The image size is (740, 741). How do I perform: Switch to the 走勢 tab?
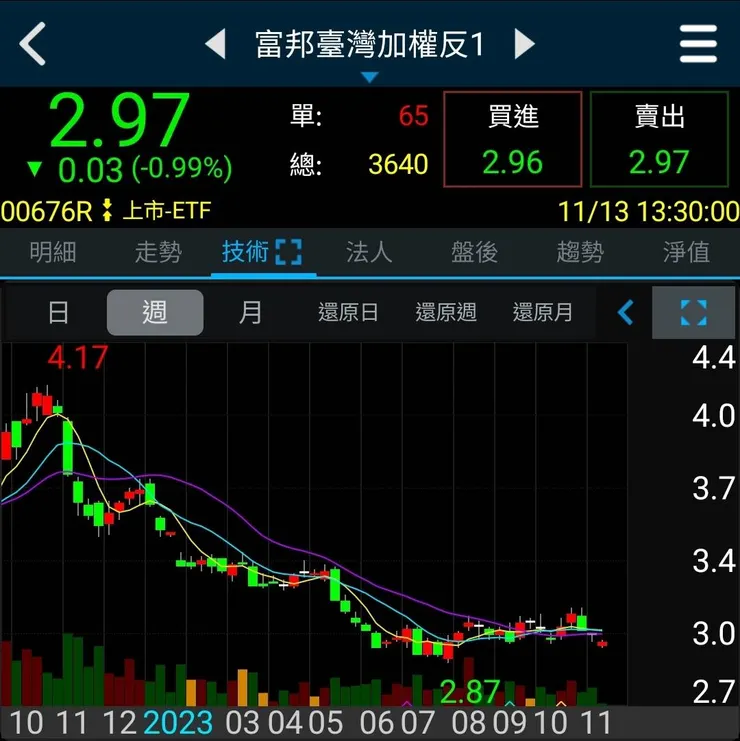tap(158, 252)
